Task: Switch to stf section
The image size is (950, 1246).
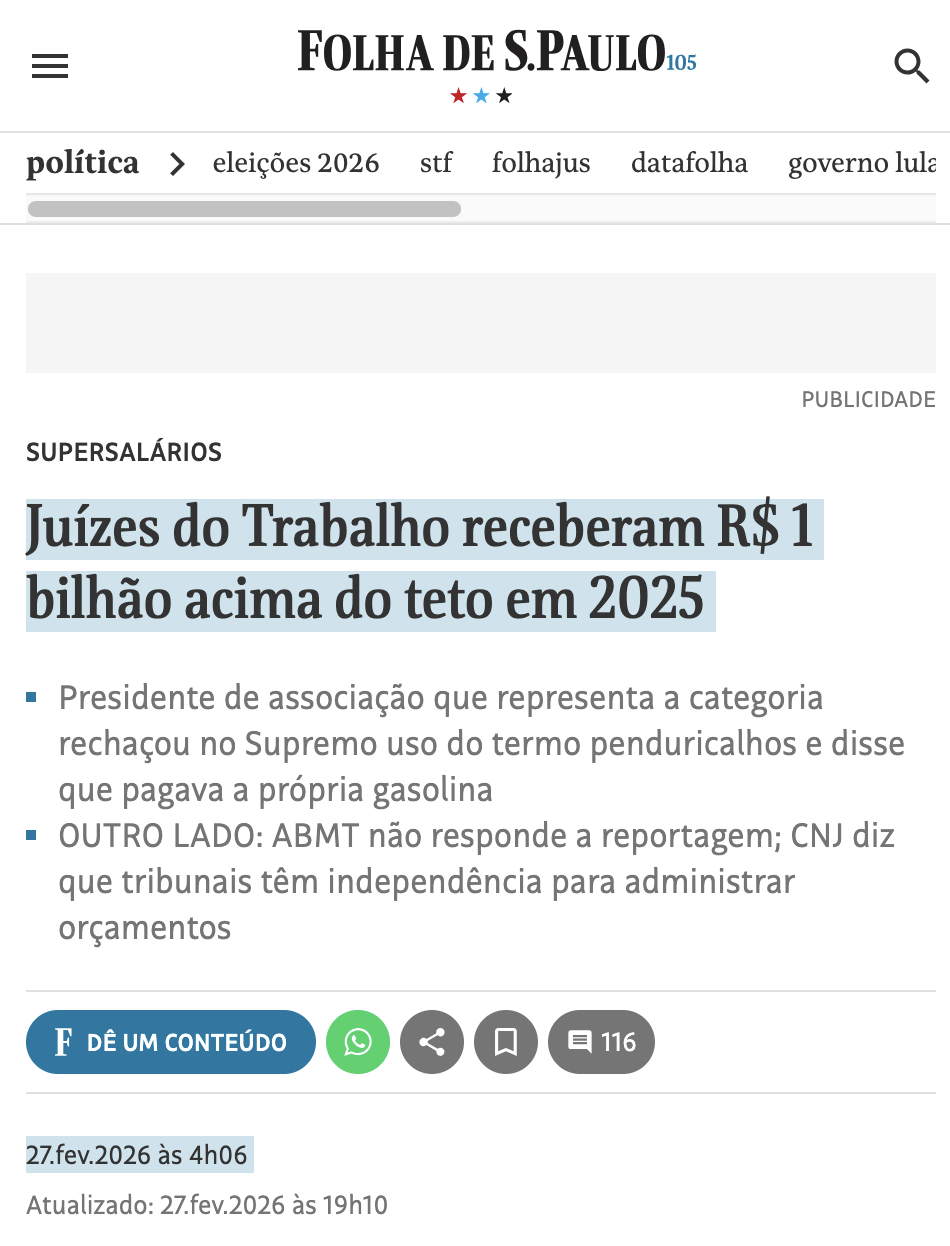Action: [435, 163]
